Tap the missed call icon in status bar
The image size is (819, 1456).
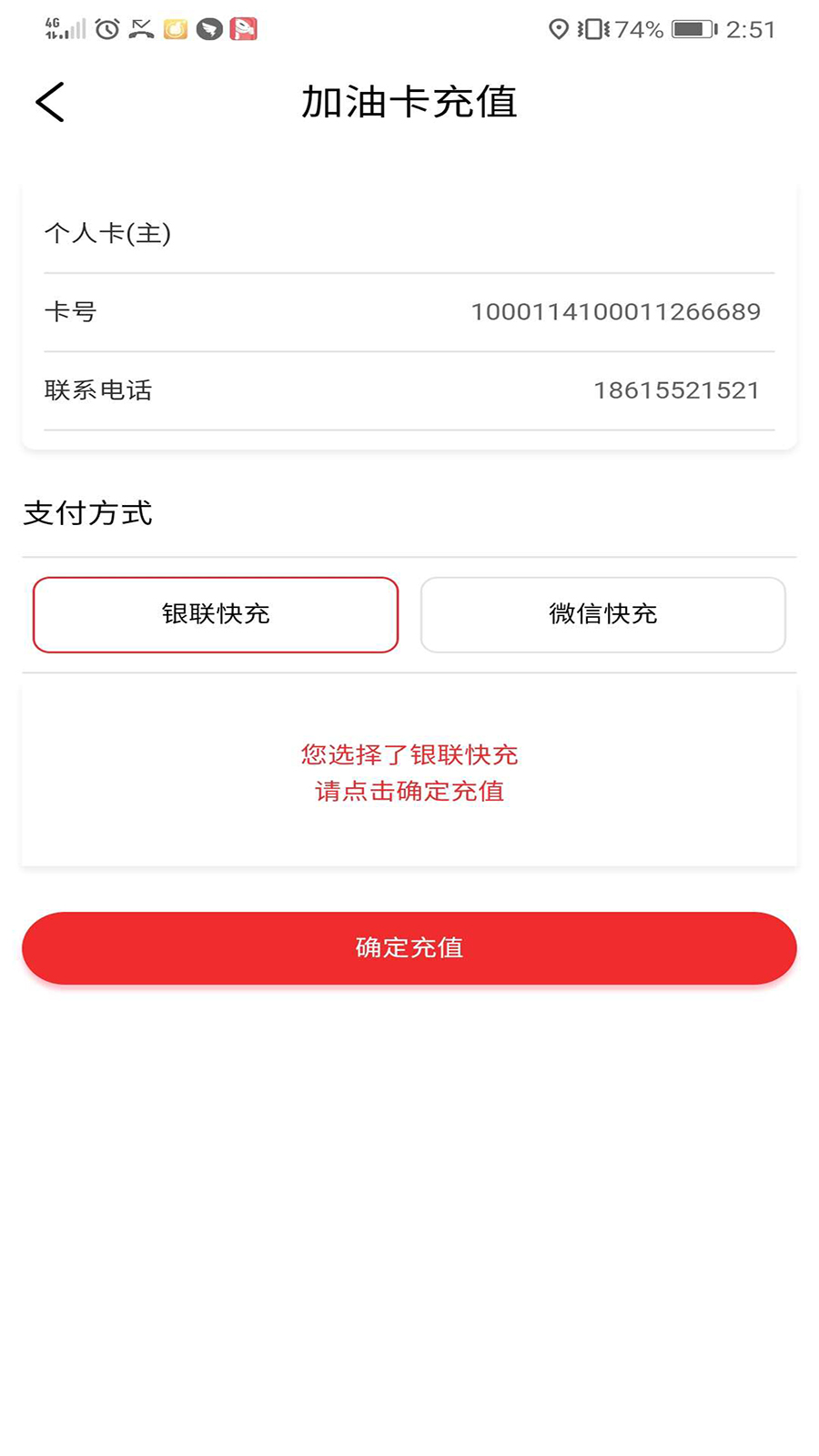pyautogui.click(x=141, y=28)
